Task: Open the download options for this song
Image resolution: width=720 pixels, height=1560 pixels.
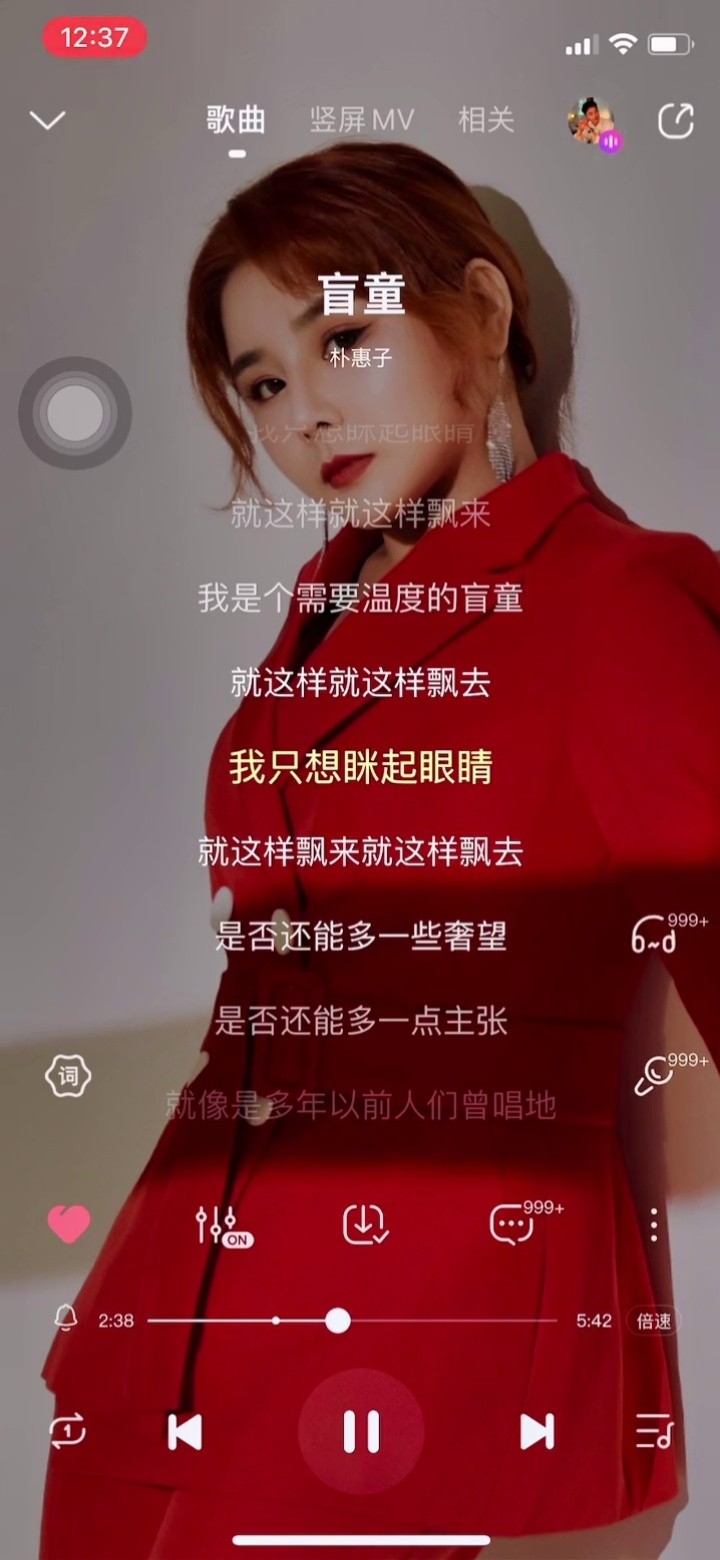Action: [365, 1222]
